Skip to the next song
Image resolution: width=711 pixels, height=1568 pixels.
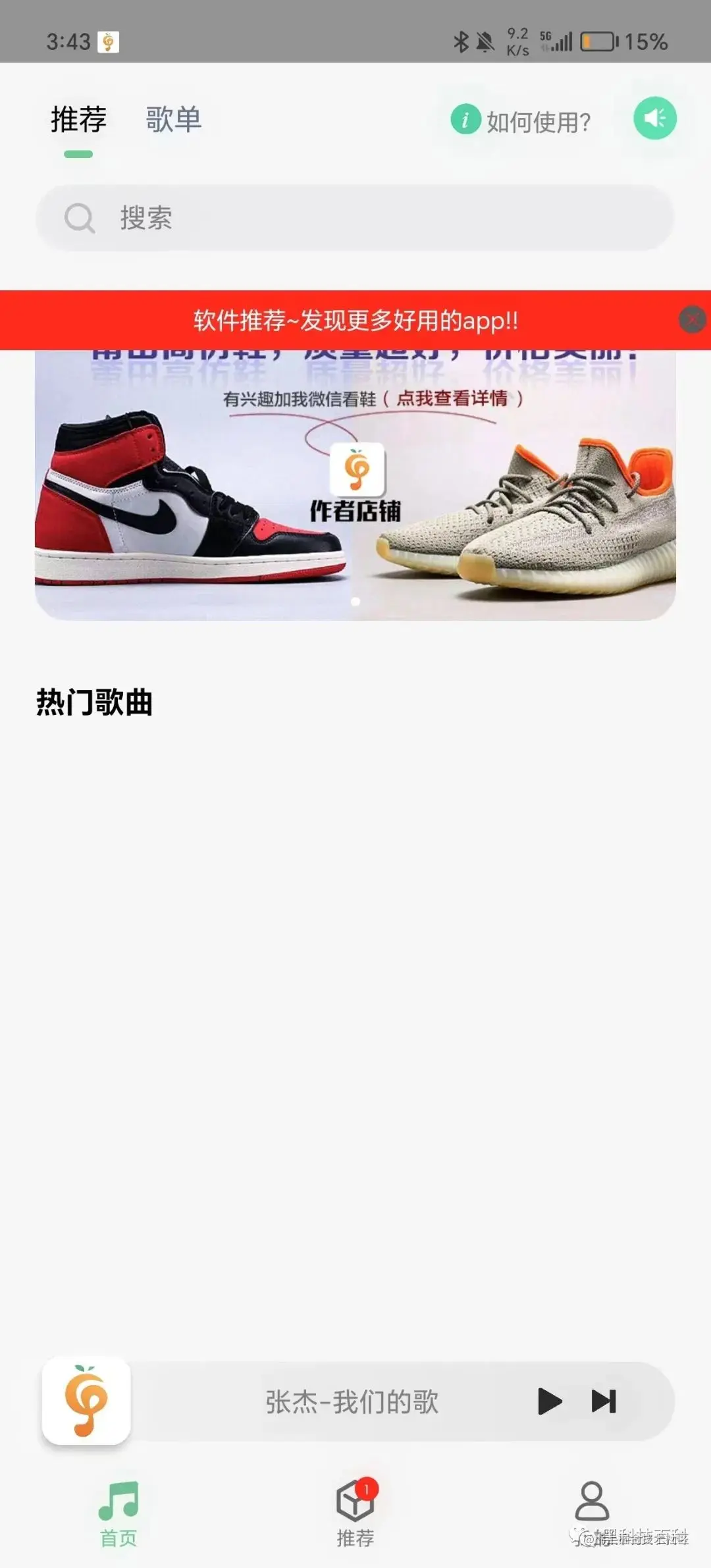pos(604,1401)
